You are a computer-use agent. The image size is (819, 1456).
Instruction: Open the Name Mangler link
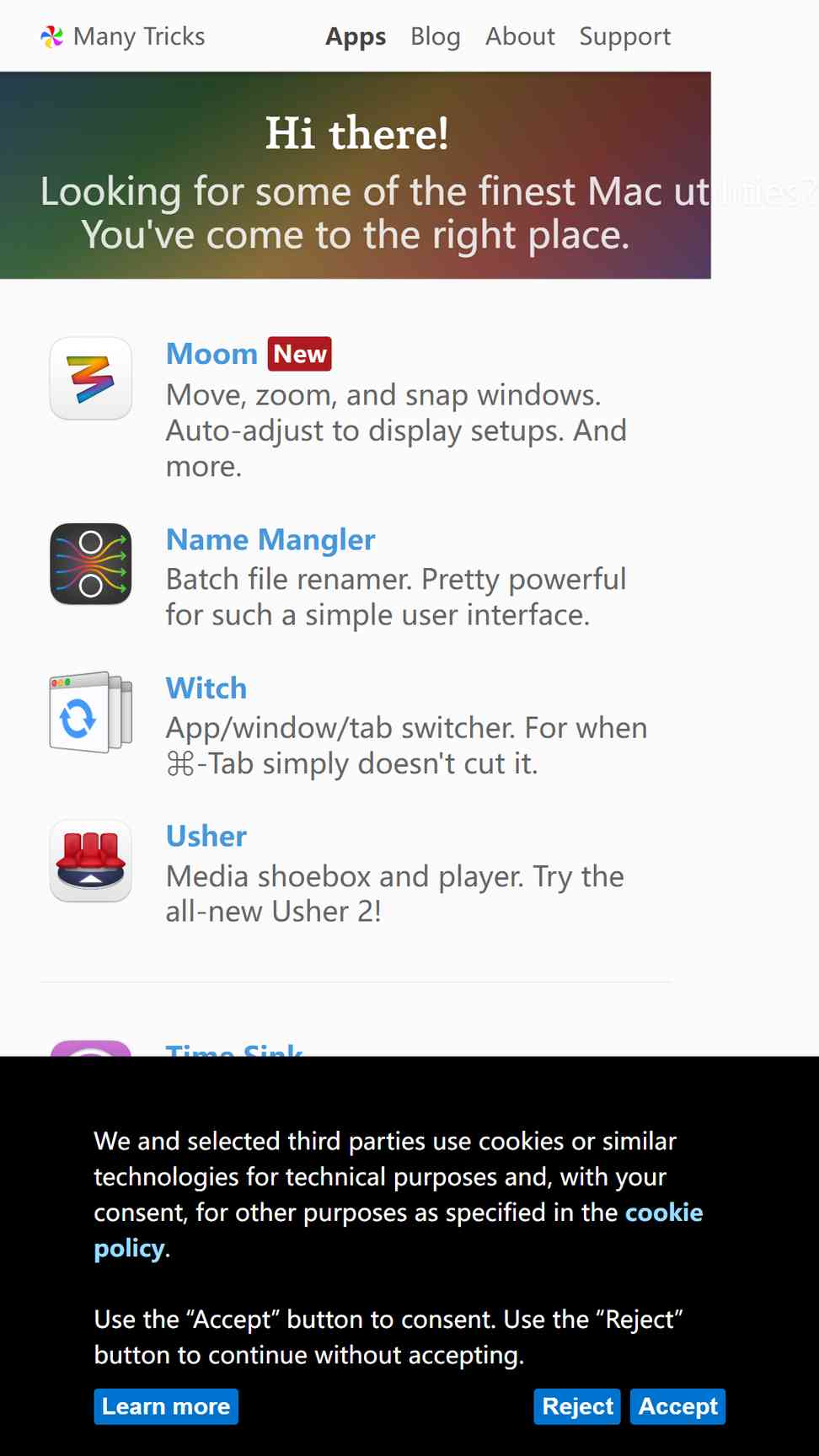tap(270, 539)
